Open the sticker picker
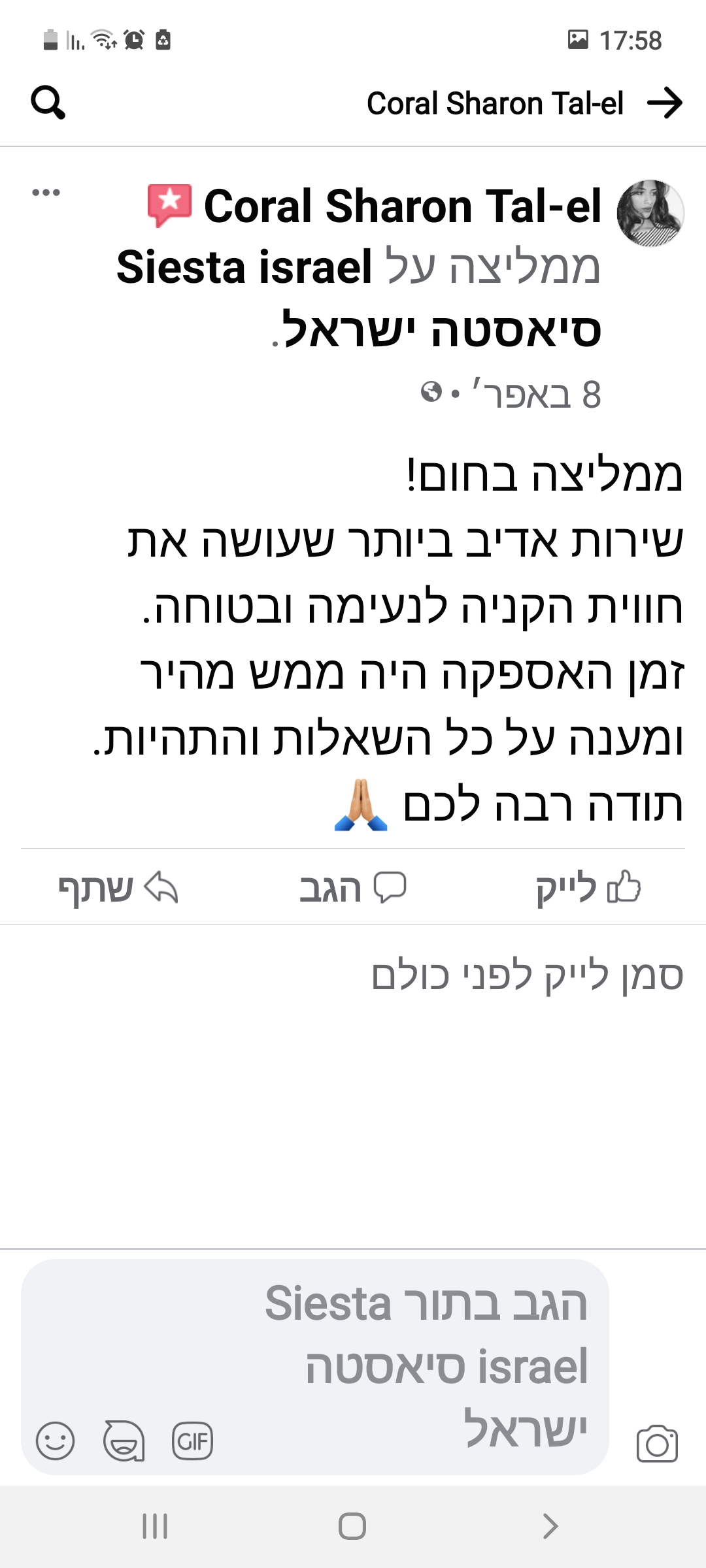Screen dimensions: 706x1568 pyautogui.click(x=124, y=1441)
